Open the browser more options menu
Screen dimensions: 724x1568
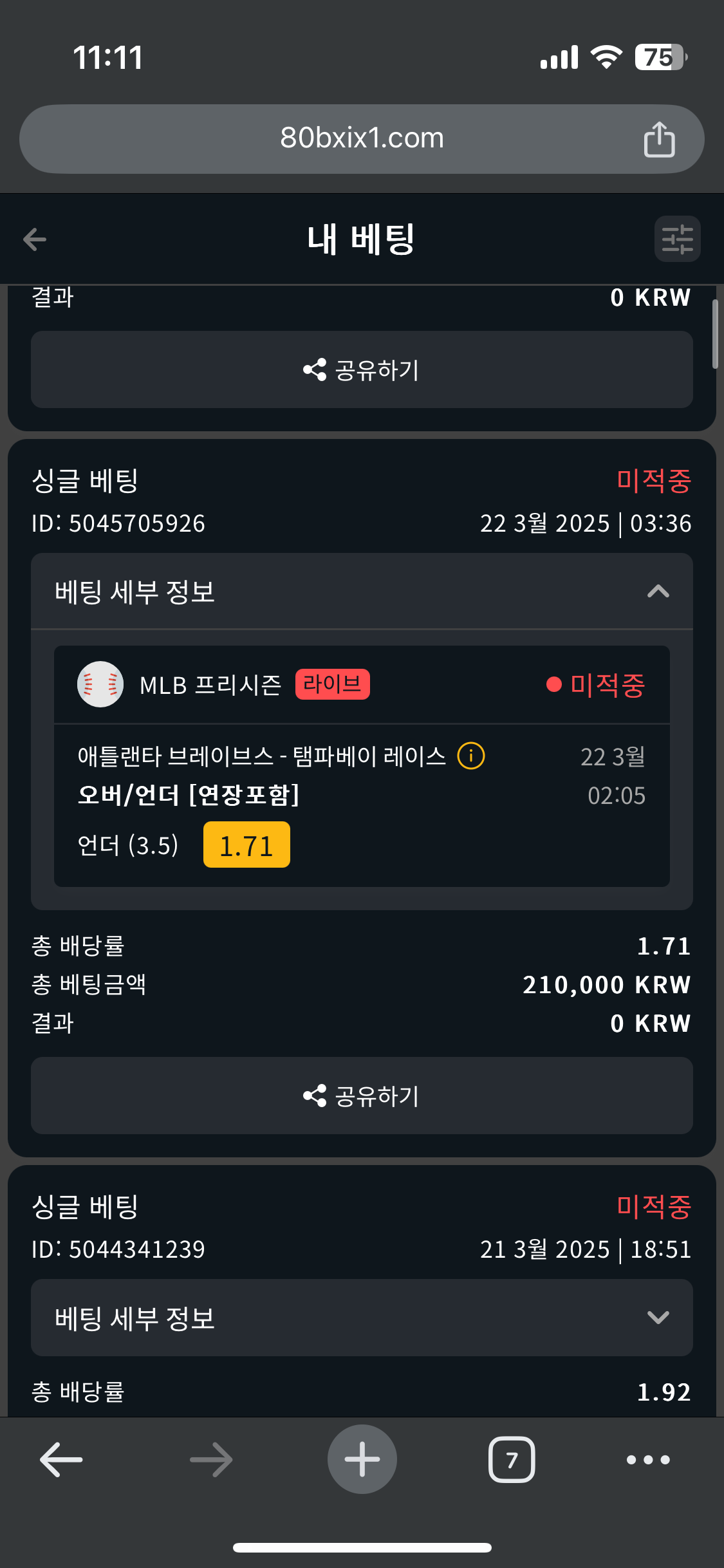pos(648,1459)
